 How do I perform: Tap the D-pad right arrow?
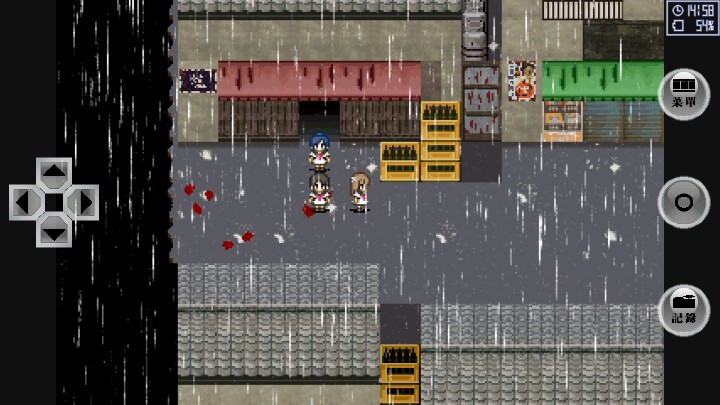(x=83, y=202)
